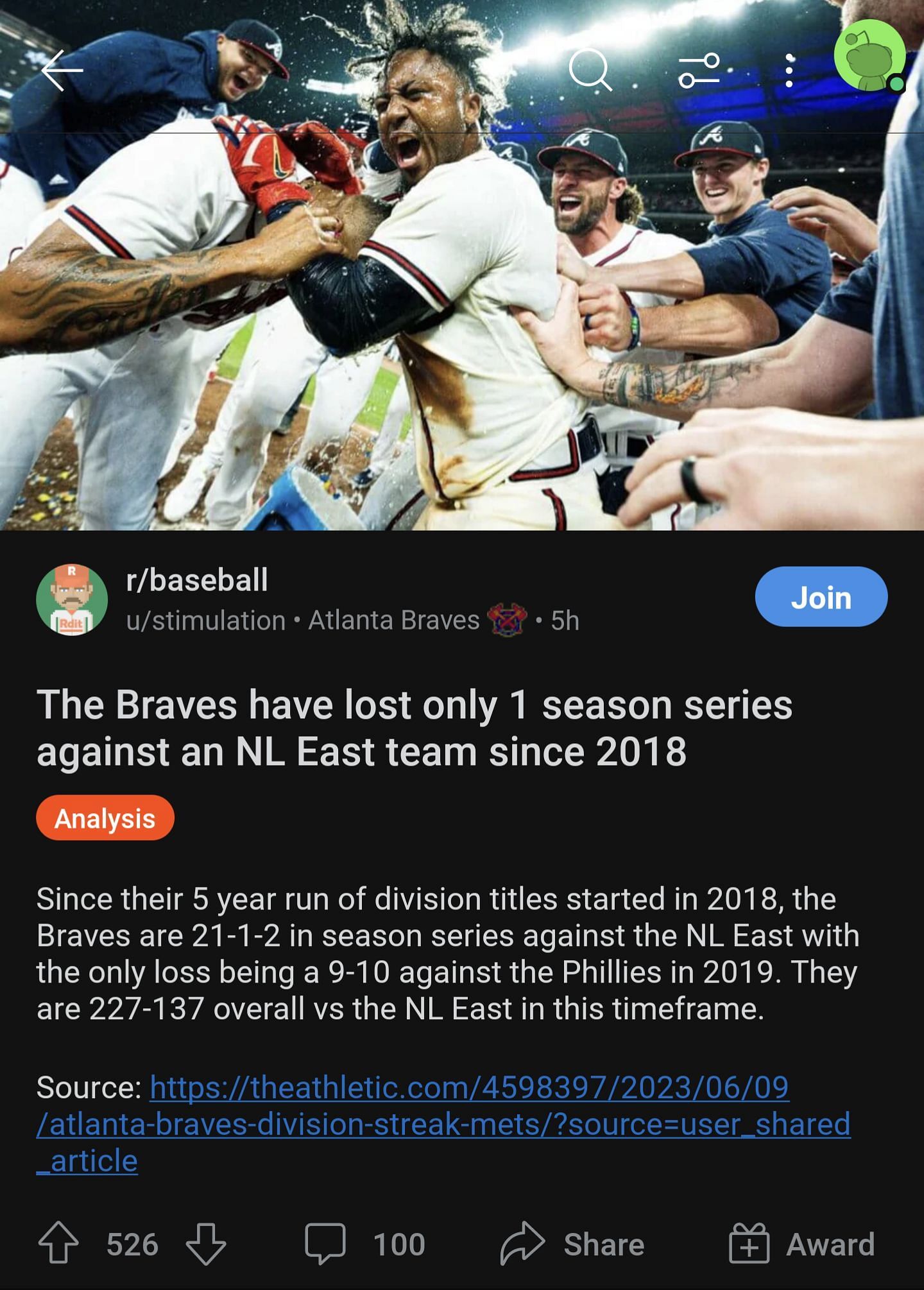
Task: Open the search icon
Action: 590,69
